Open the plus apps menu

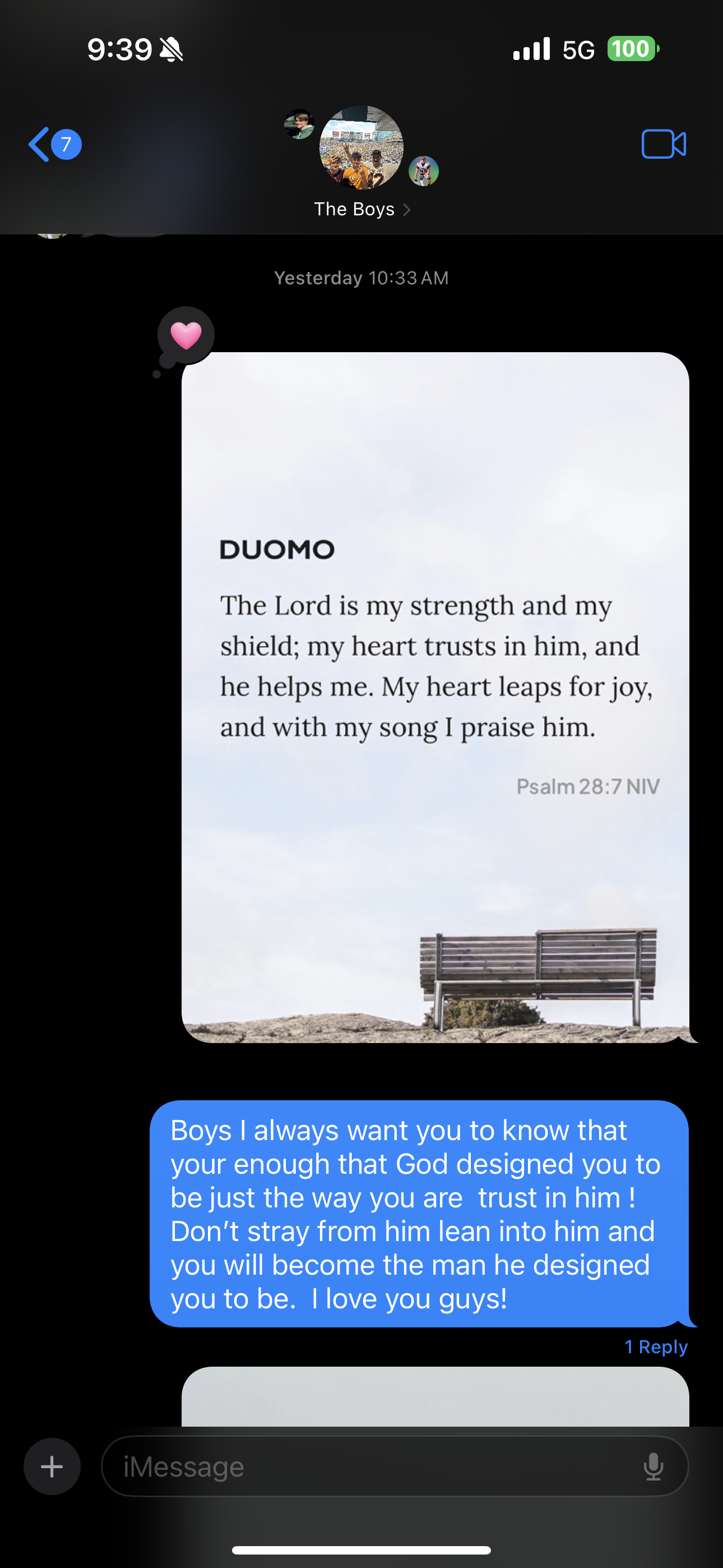tap(52, 1466)
